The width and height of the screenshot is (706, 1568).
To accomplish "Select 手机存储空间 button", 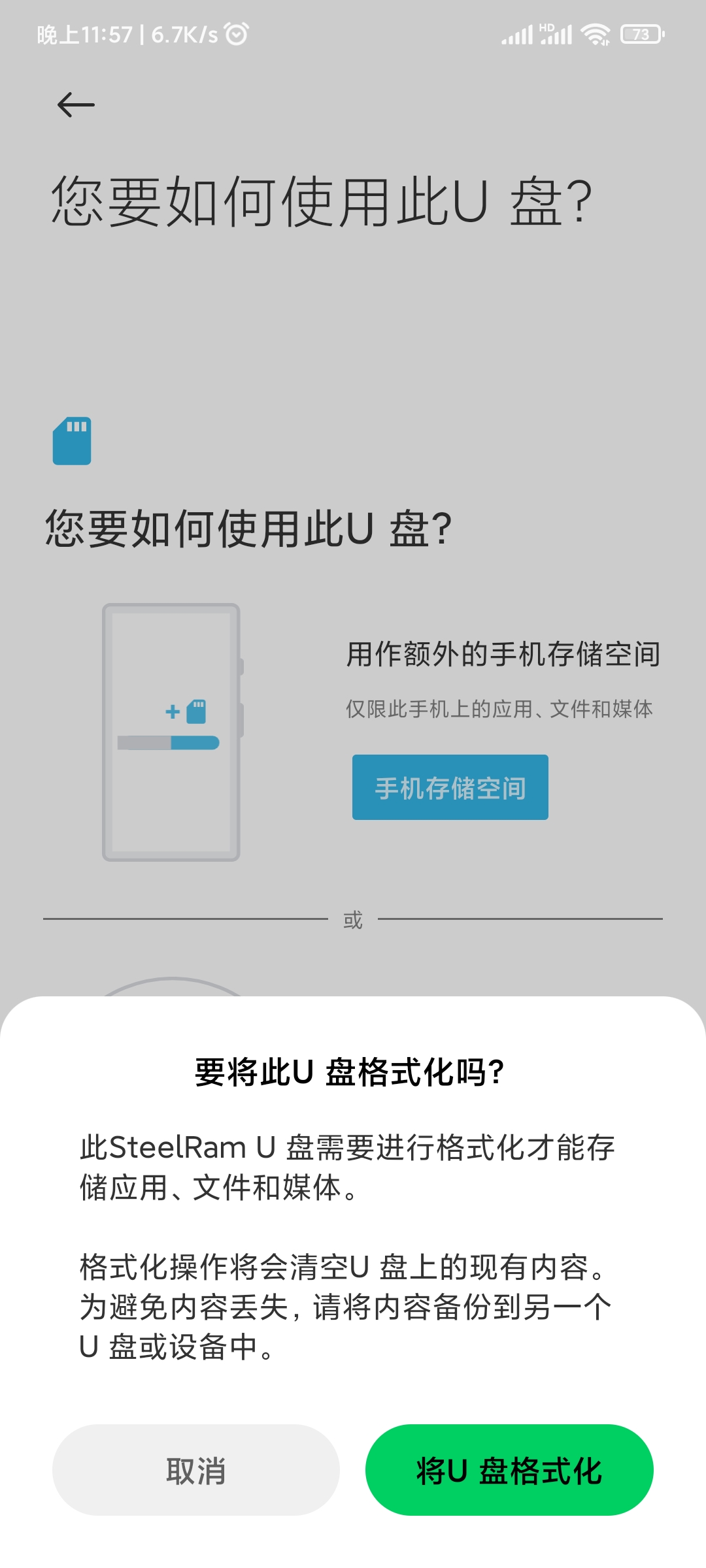I will [x=450, y=787].
